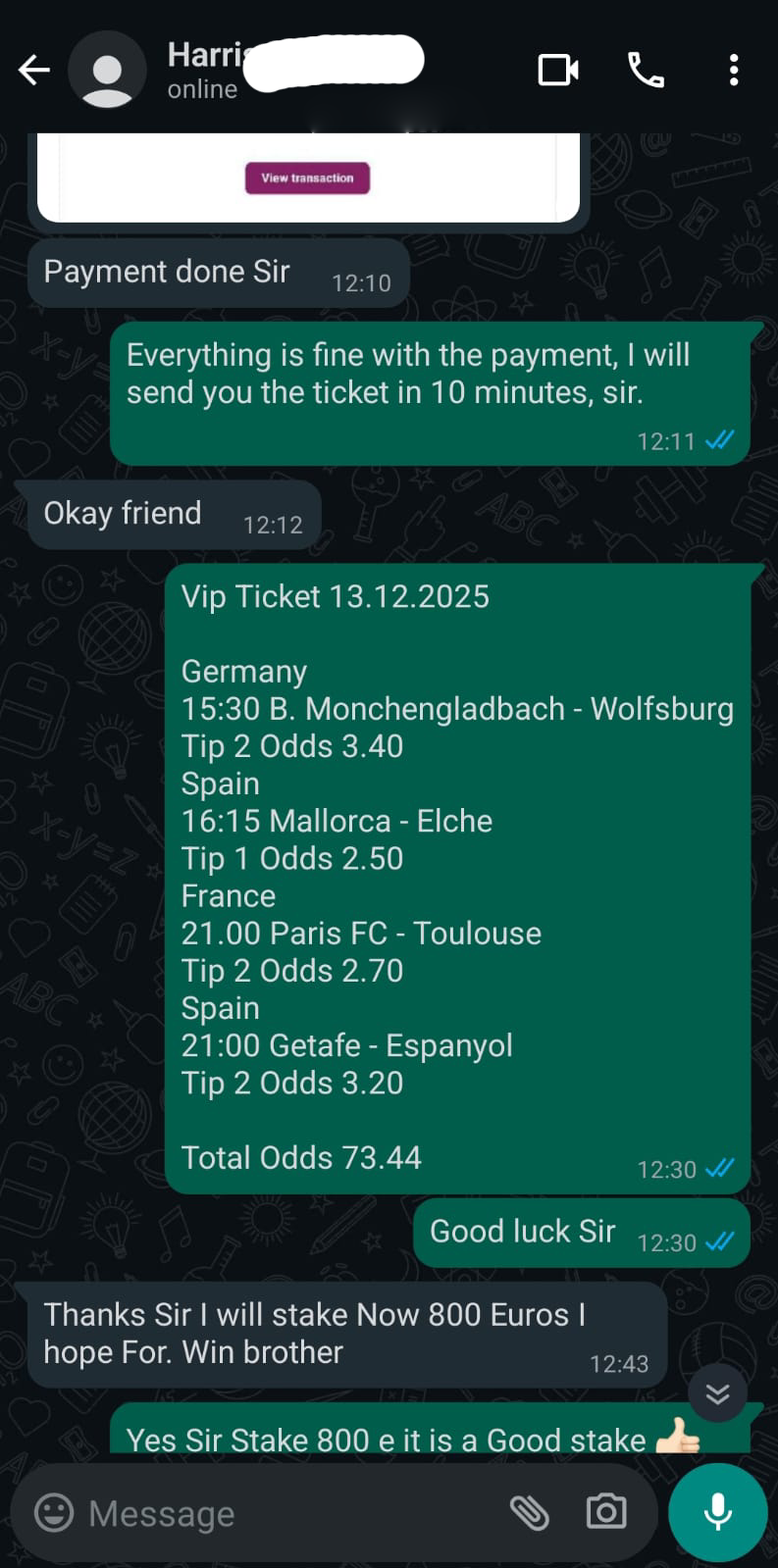Screen dimensions: 778x1568
Task: Open the camera to send a photo
Action: pos(605,1513)
